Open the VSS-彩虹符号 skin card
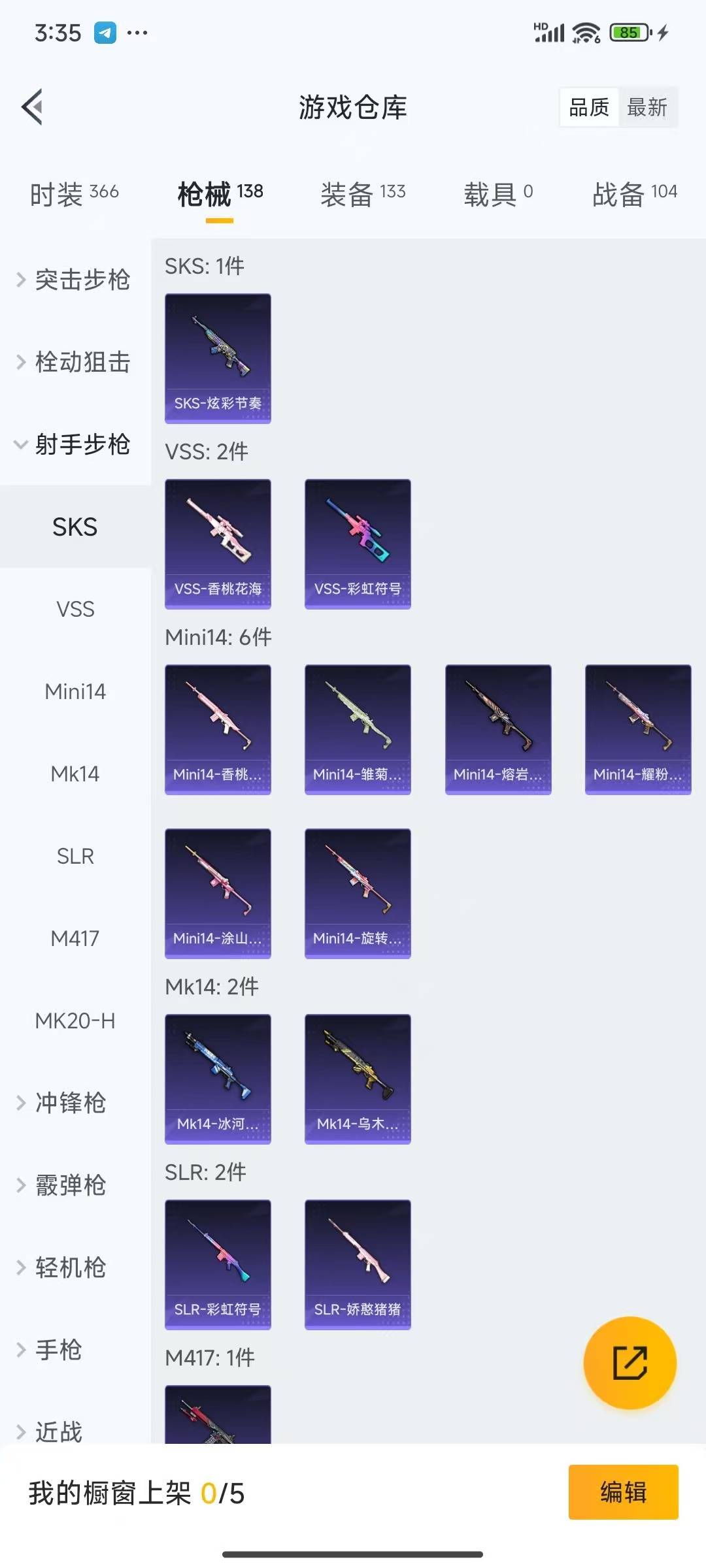 [x=358, y=544]
